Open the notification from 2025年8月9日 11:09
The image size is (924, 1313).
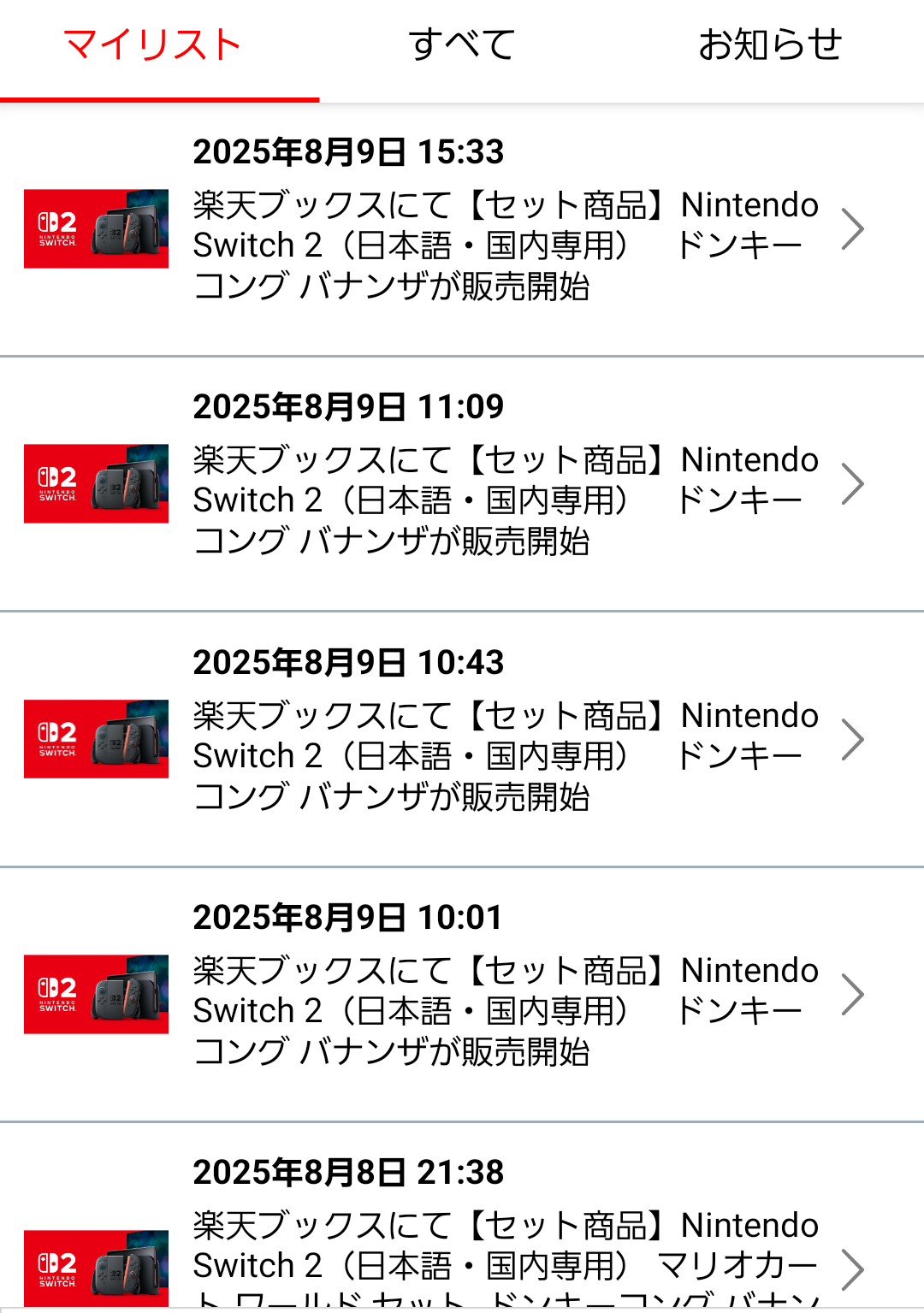coord(462,484)
